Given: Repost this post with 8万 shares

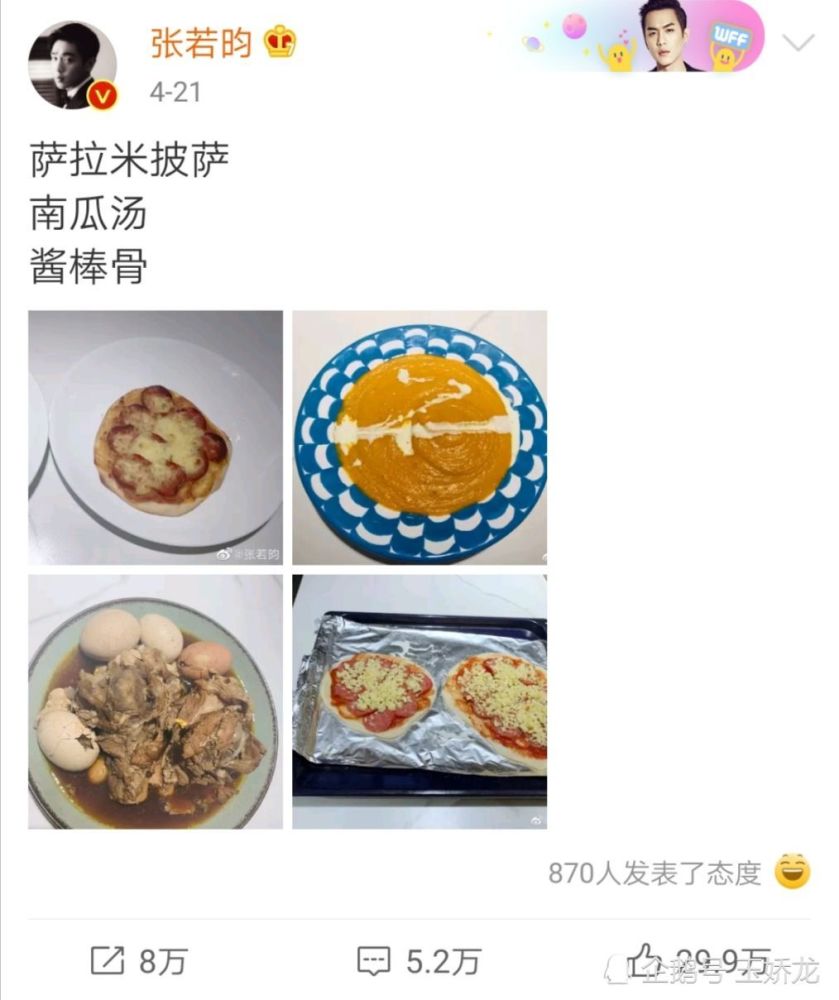Looking at the screenshot, I should 138,962.
